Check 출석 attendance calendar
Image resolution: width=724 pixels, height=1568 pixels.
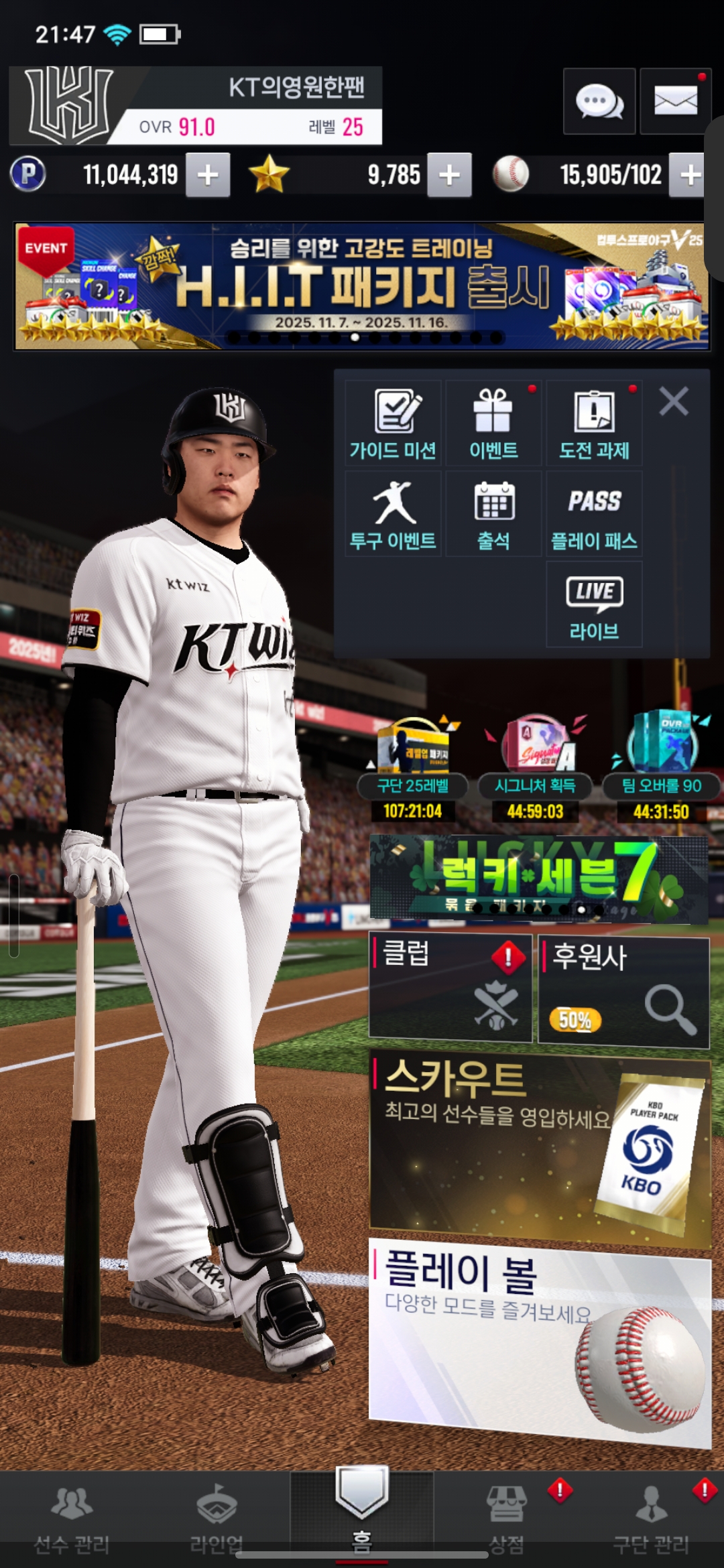(493, 514)
